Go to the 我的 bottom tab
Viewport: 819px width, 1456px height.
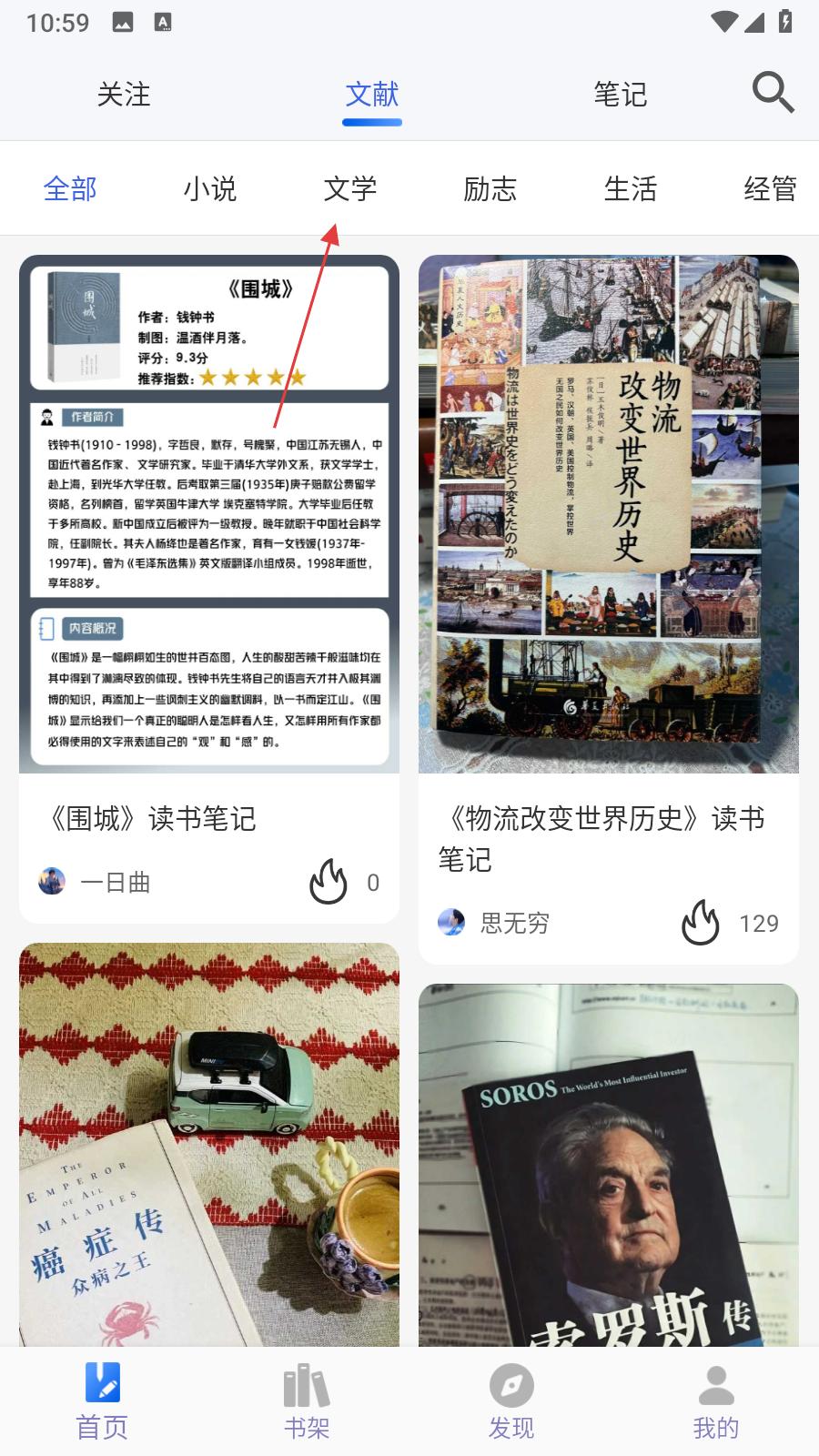click(x=716, y=1401)
